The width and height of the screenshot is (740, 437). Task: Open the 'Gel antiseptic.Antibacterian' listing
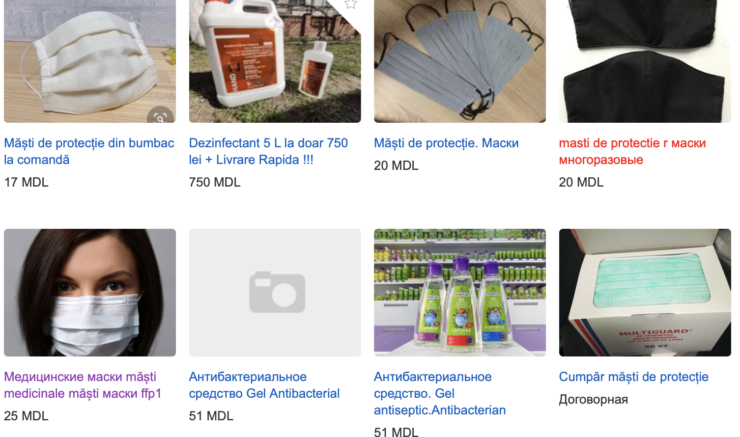439,393
